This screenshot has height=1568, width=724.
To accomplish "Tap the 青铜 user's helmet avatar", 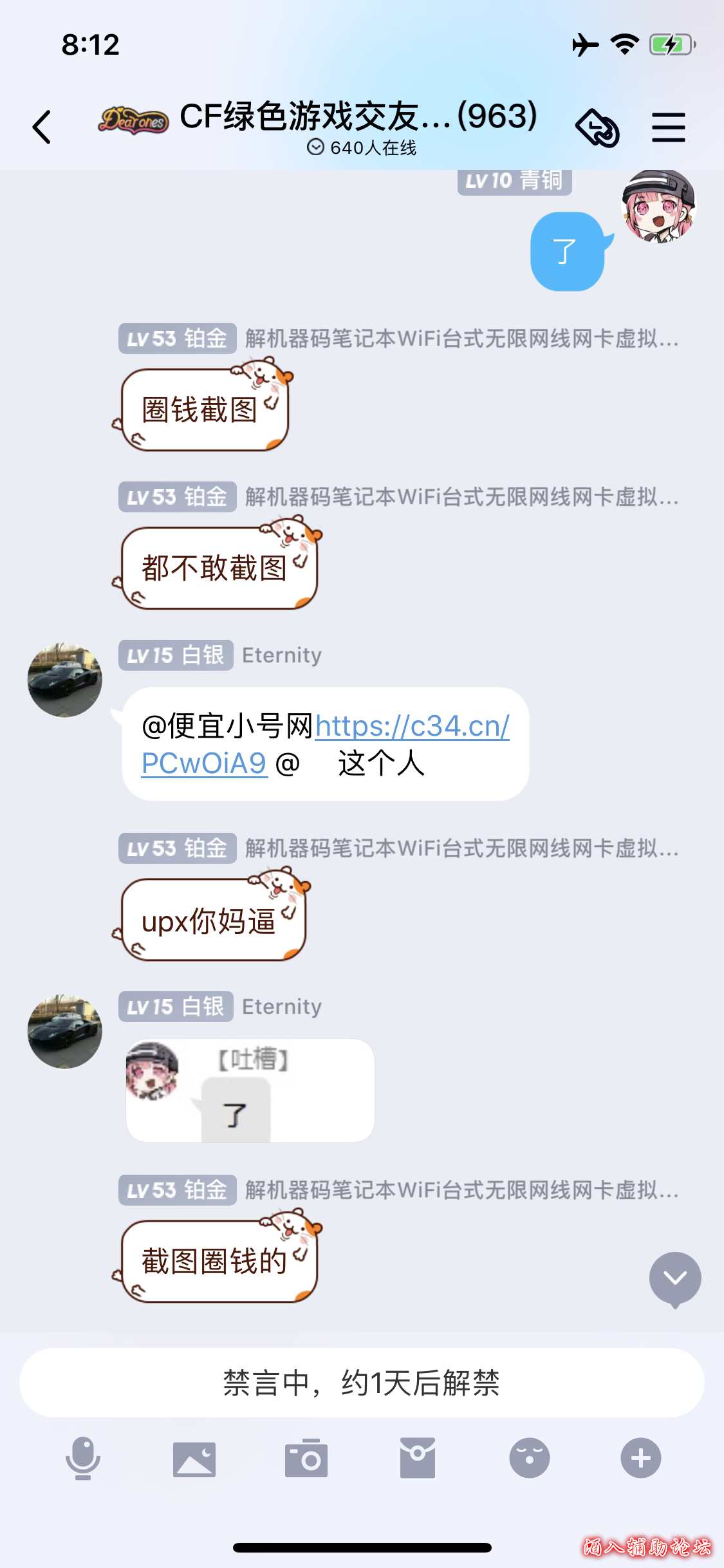I will click(659, 207).
